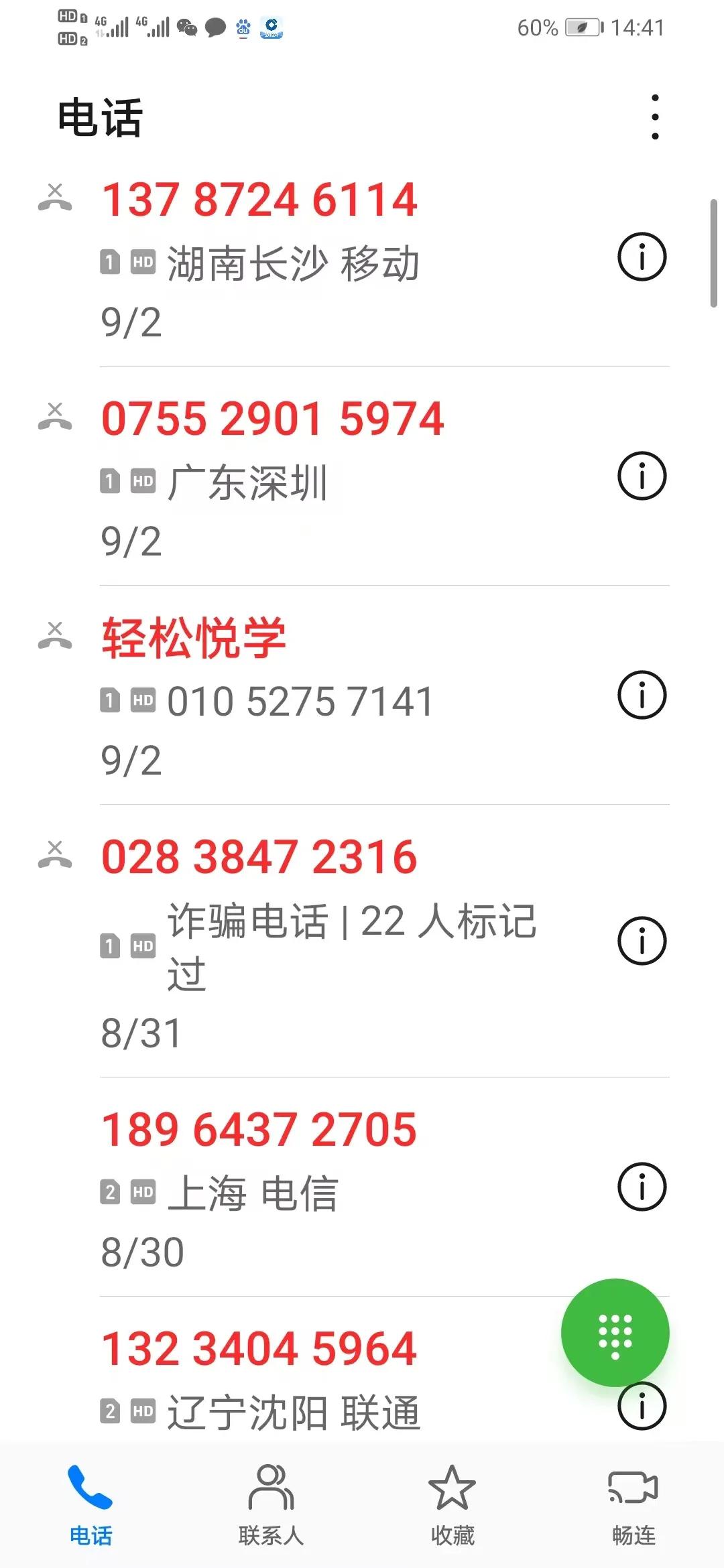Open info for 189 6437 2705
The height and width of the screenshot is (1568, 724).
(642, 1187)
